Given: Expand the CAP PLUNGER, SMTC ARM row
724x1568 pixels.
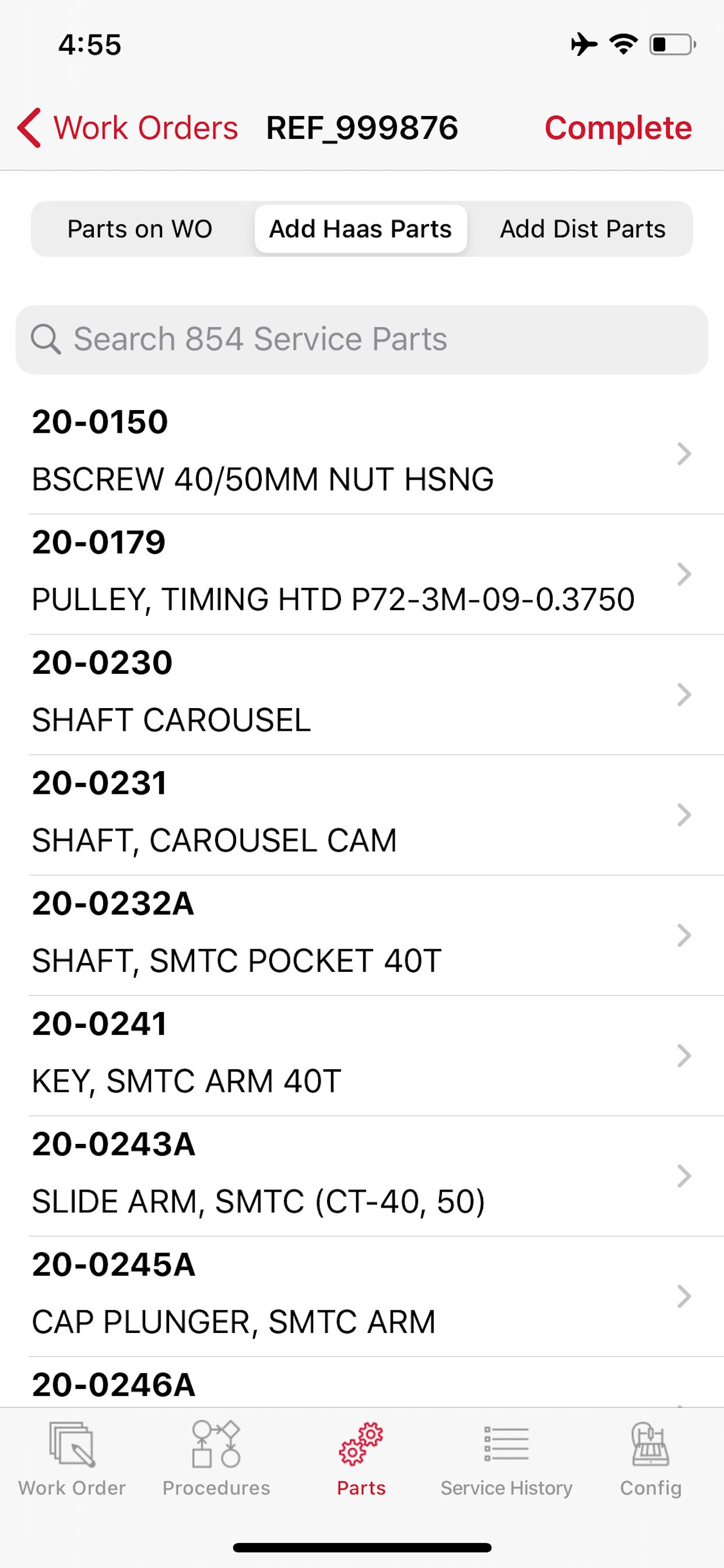Looking at the screenshot, I should (x=685, y=1297).
